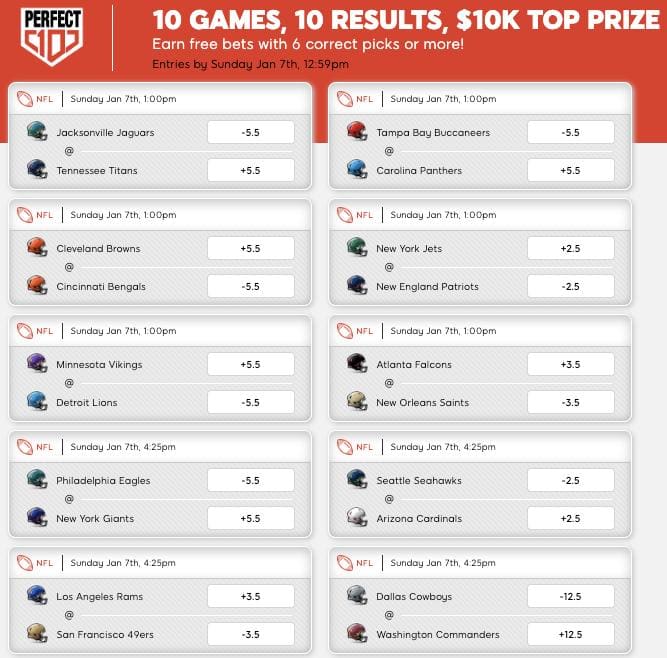Choose Detroit Lions -5.5 spread
The height and width of the screenshot is (658, 667).
[250, 402]
